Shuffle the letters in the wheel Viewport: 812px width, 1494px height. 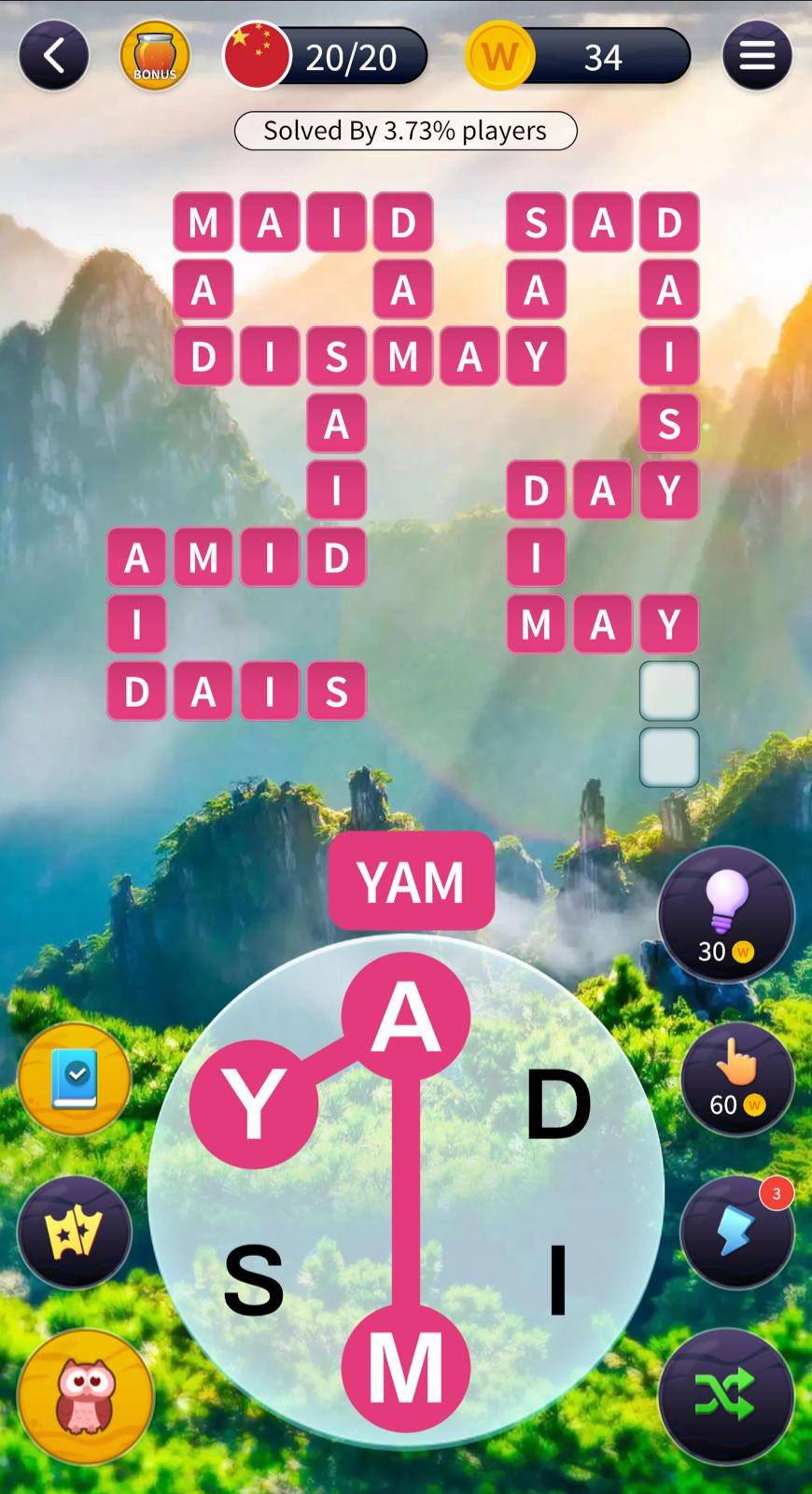(726, 1396)
